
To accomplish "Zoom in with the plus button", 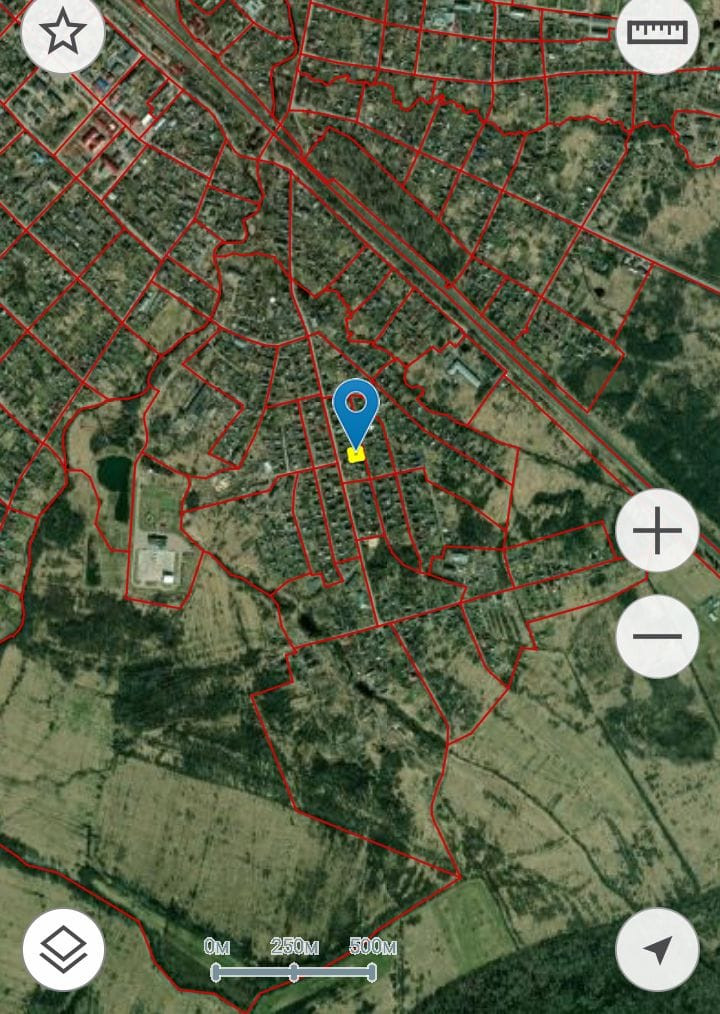I will click(657, 531).
